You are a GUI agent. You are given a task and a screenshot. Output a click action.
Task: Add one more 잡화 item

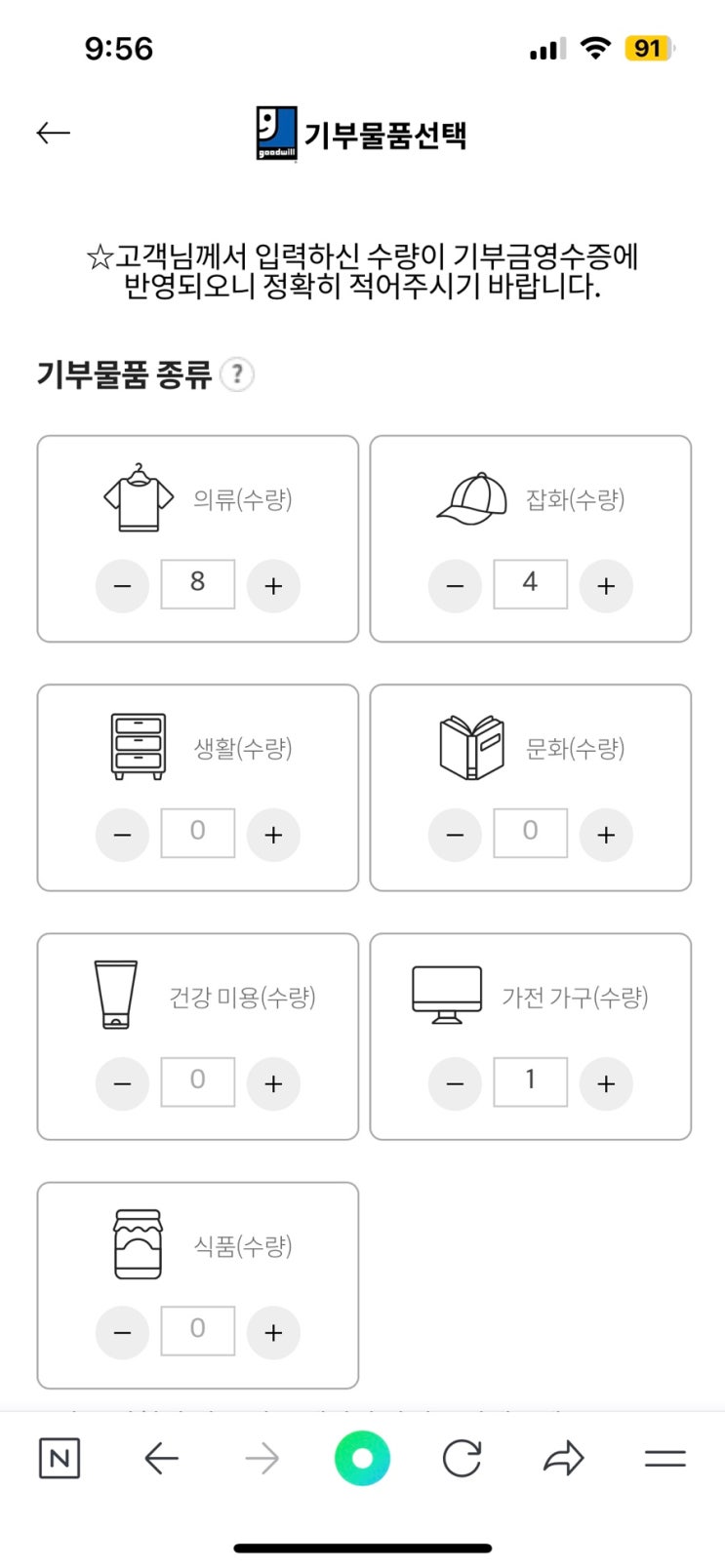606,586
